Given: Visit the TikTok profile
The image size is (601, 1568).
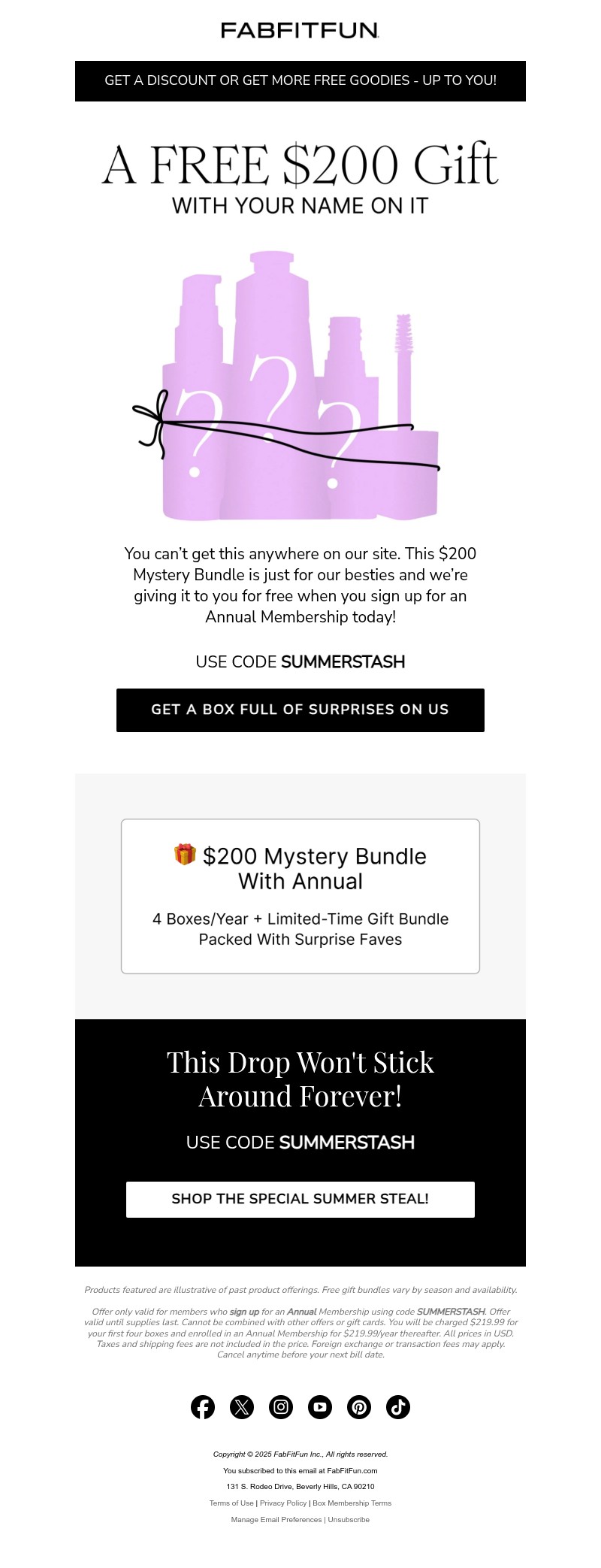Looking at the screenshot, I should click(398, 1407).
